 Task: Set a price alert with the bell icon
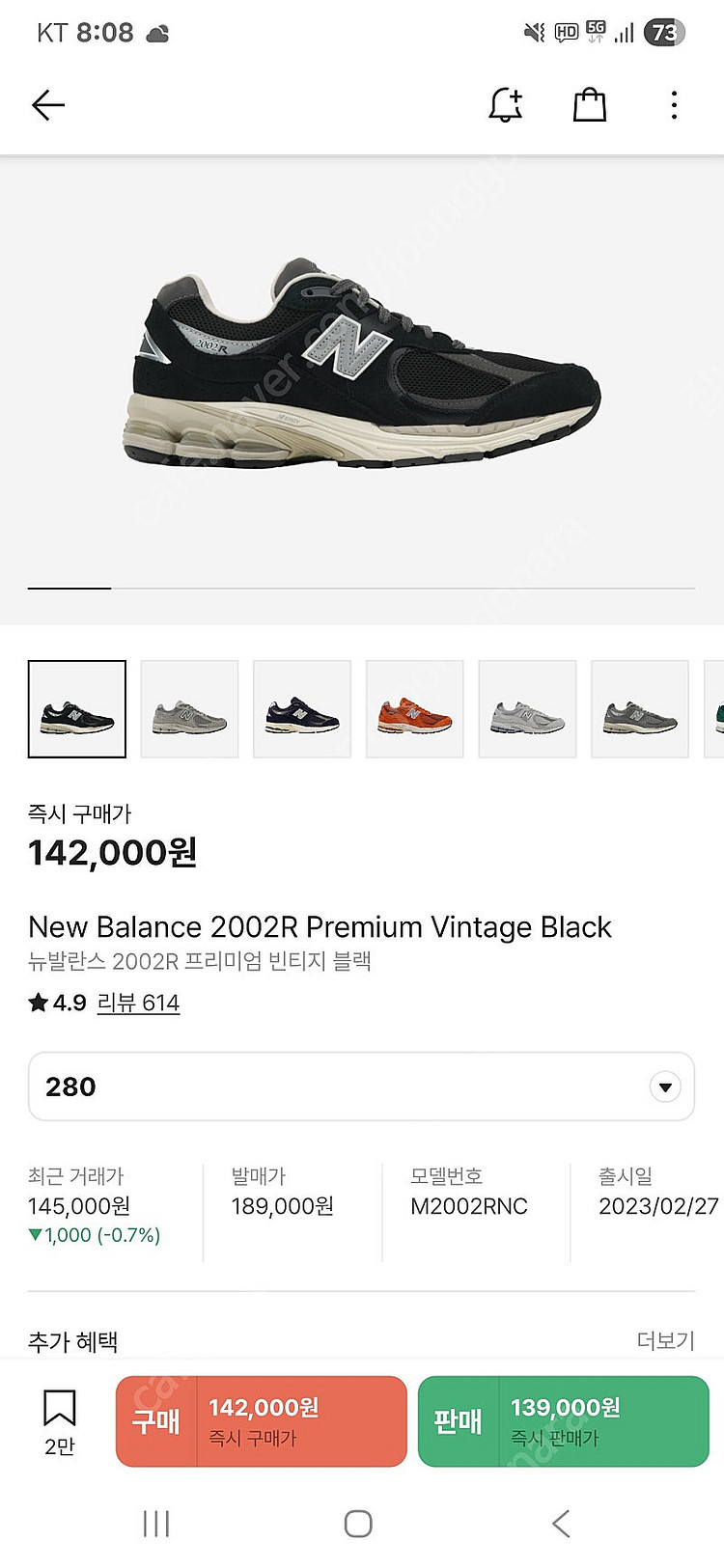505,105
